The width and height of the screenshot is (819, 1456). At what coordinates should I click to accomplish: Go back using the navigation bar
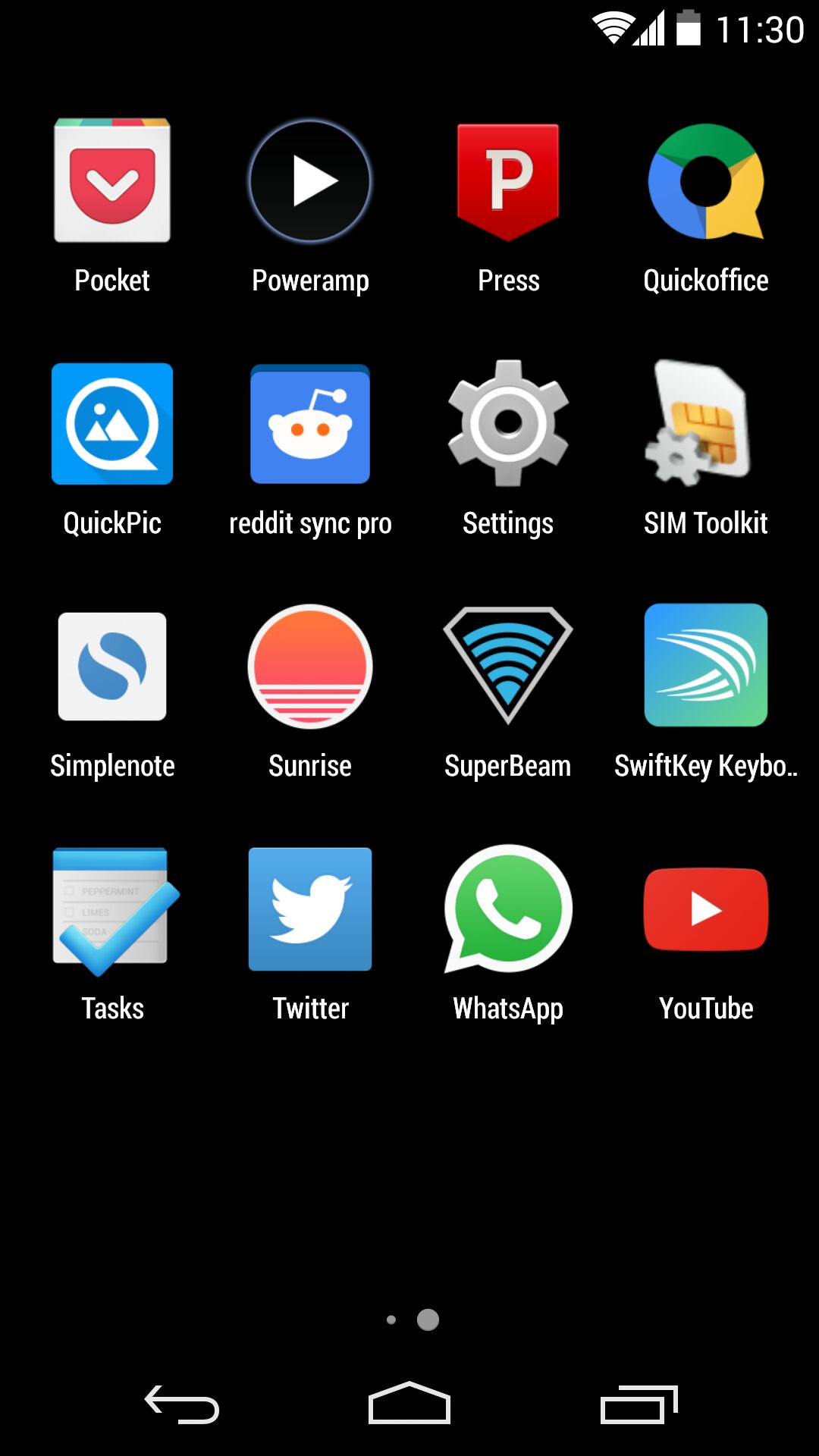click(x=182, y=1404)
